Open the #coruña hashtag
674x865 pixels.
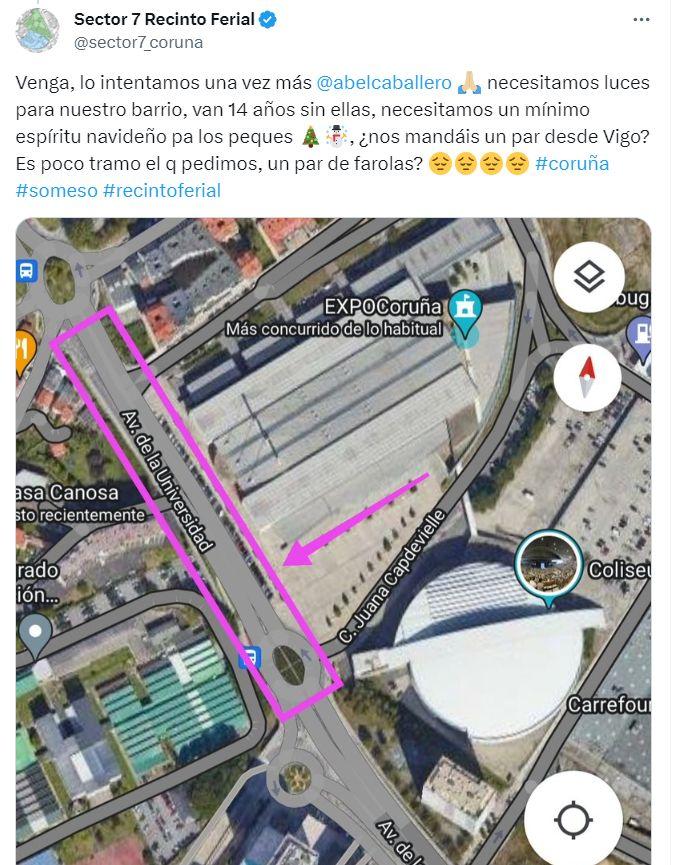point(572,163)
